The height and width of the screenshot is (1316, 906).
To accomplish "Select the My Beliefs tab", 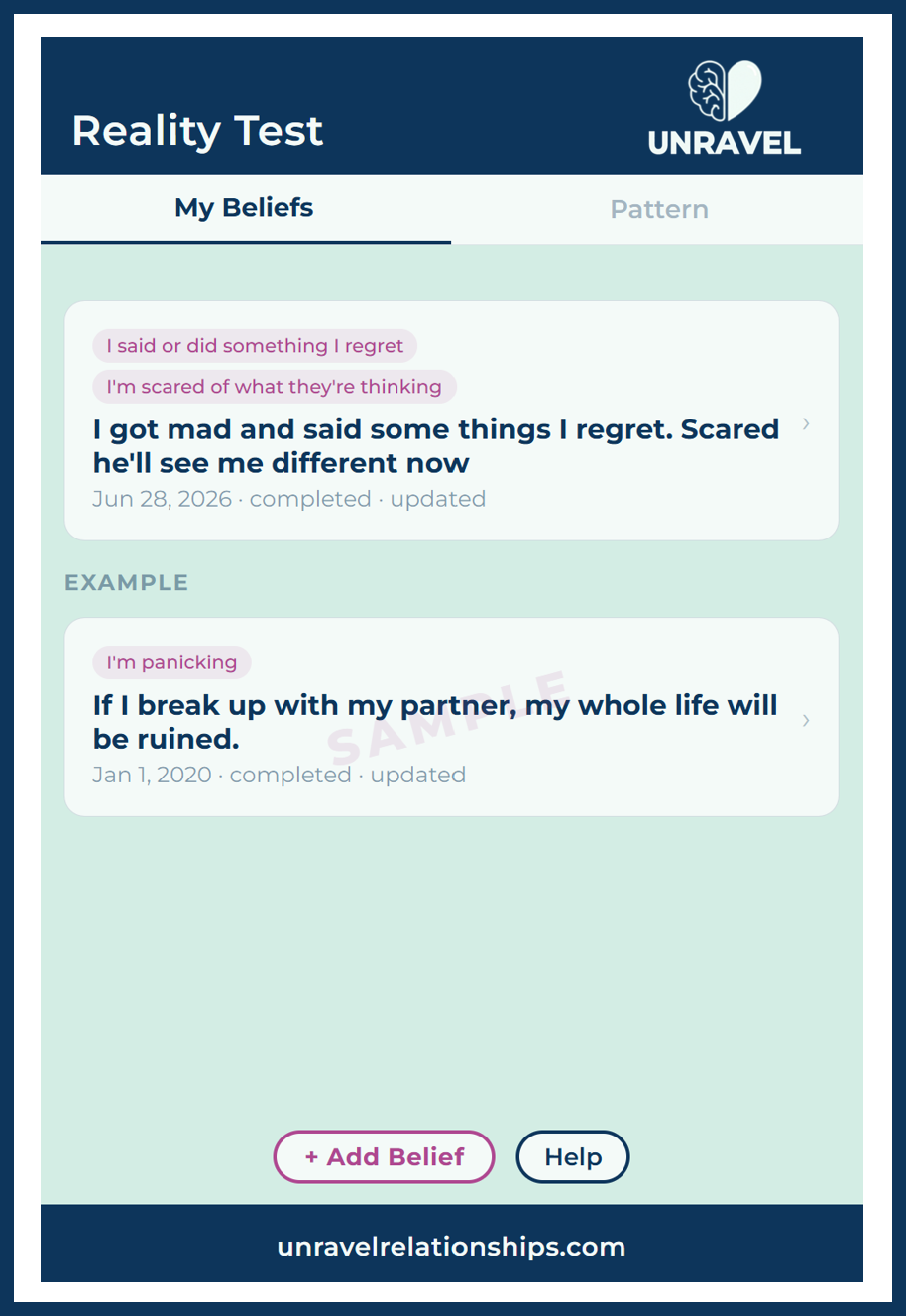I will pyautogui.click(x=245, y=208).
